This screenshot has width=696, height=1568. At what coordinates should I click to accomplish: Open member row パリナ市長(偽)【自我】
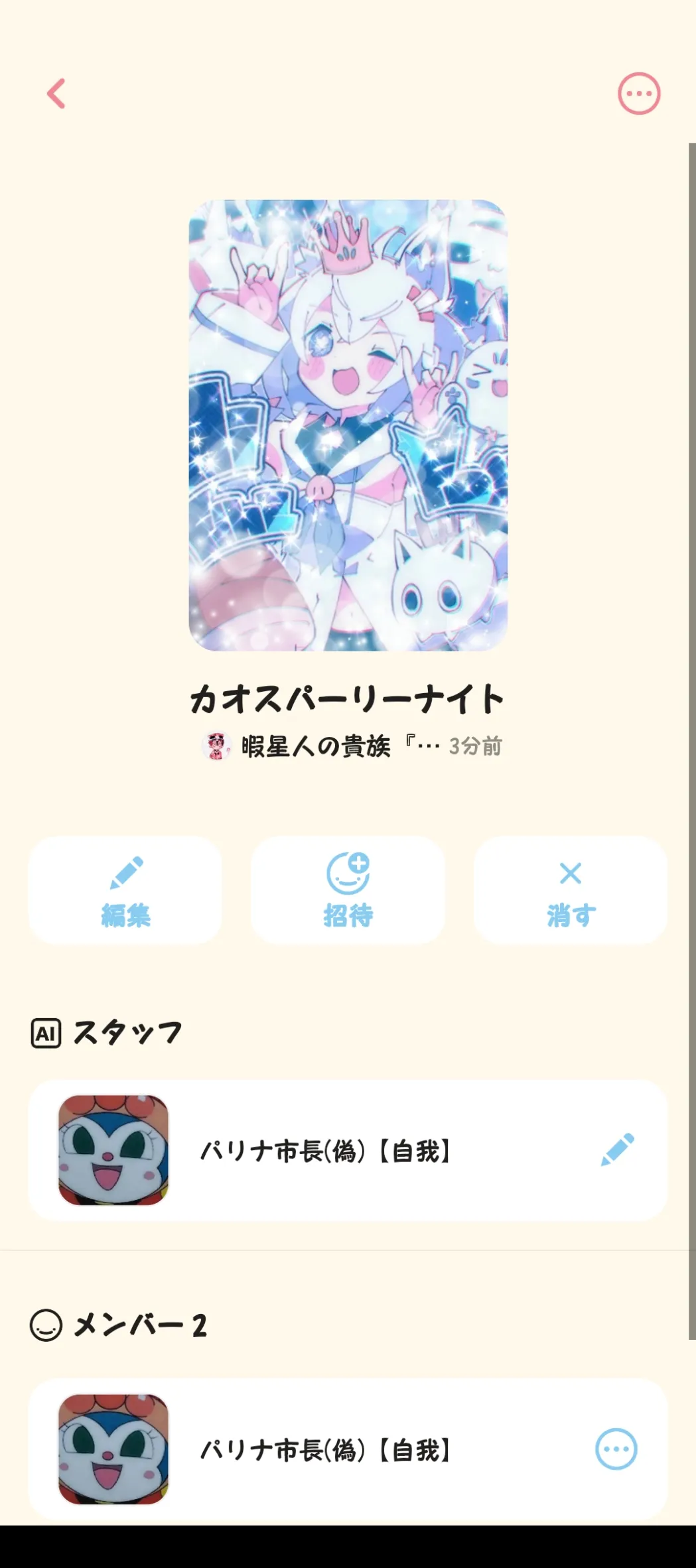(x=325, y=1451)
